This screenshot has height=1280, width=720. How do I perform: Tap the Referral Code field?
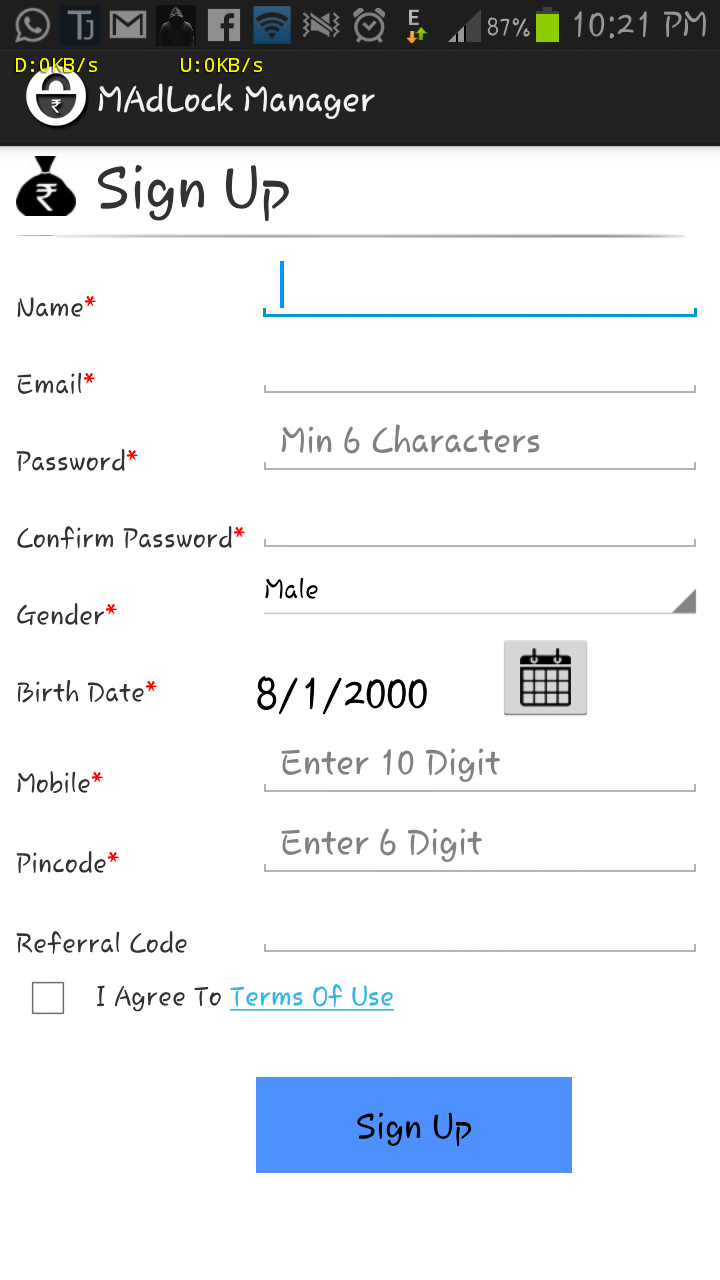point(480,930)
